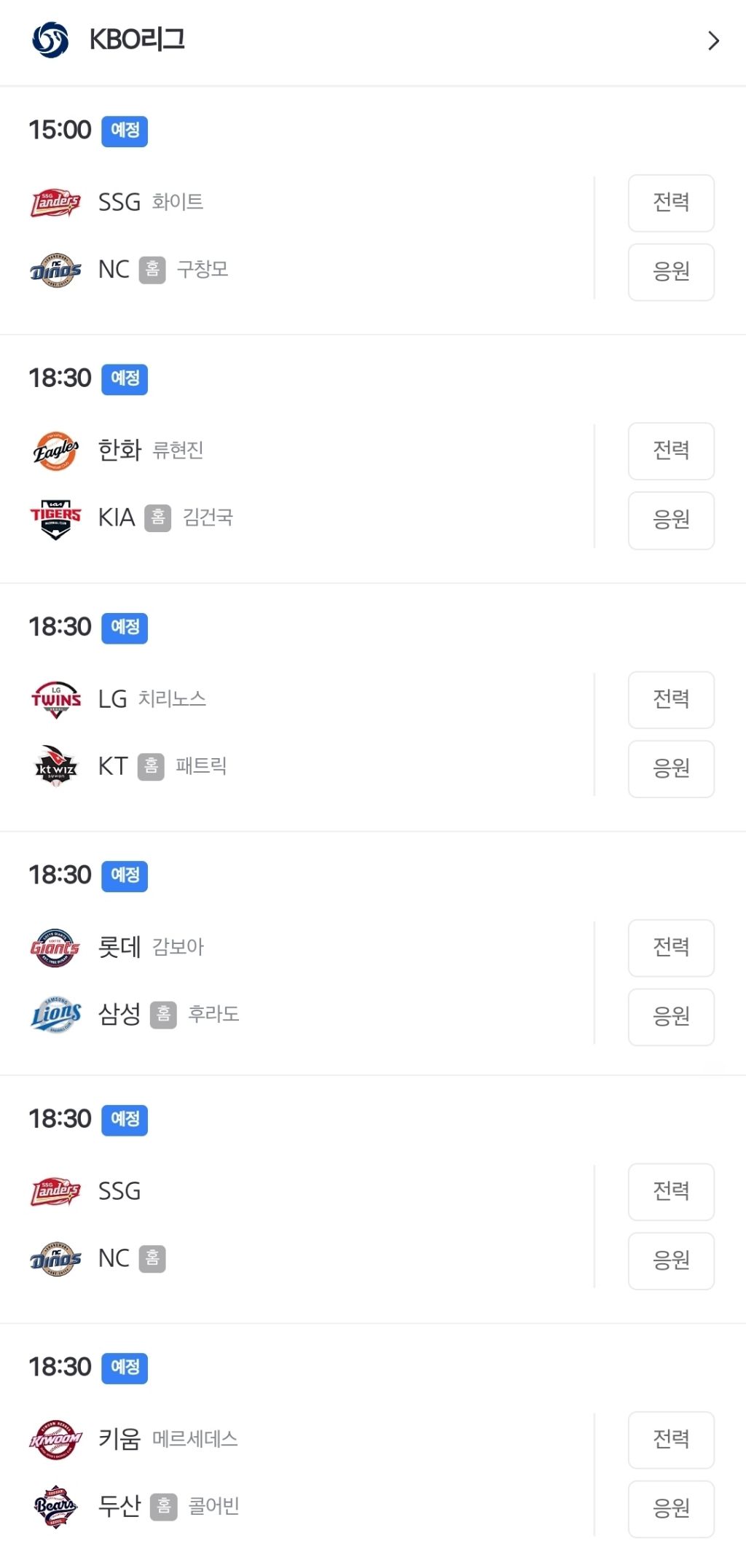Tap 전력 for SSG 화이트 vs NC 구창모

point(670,203)
